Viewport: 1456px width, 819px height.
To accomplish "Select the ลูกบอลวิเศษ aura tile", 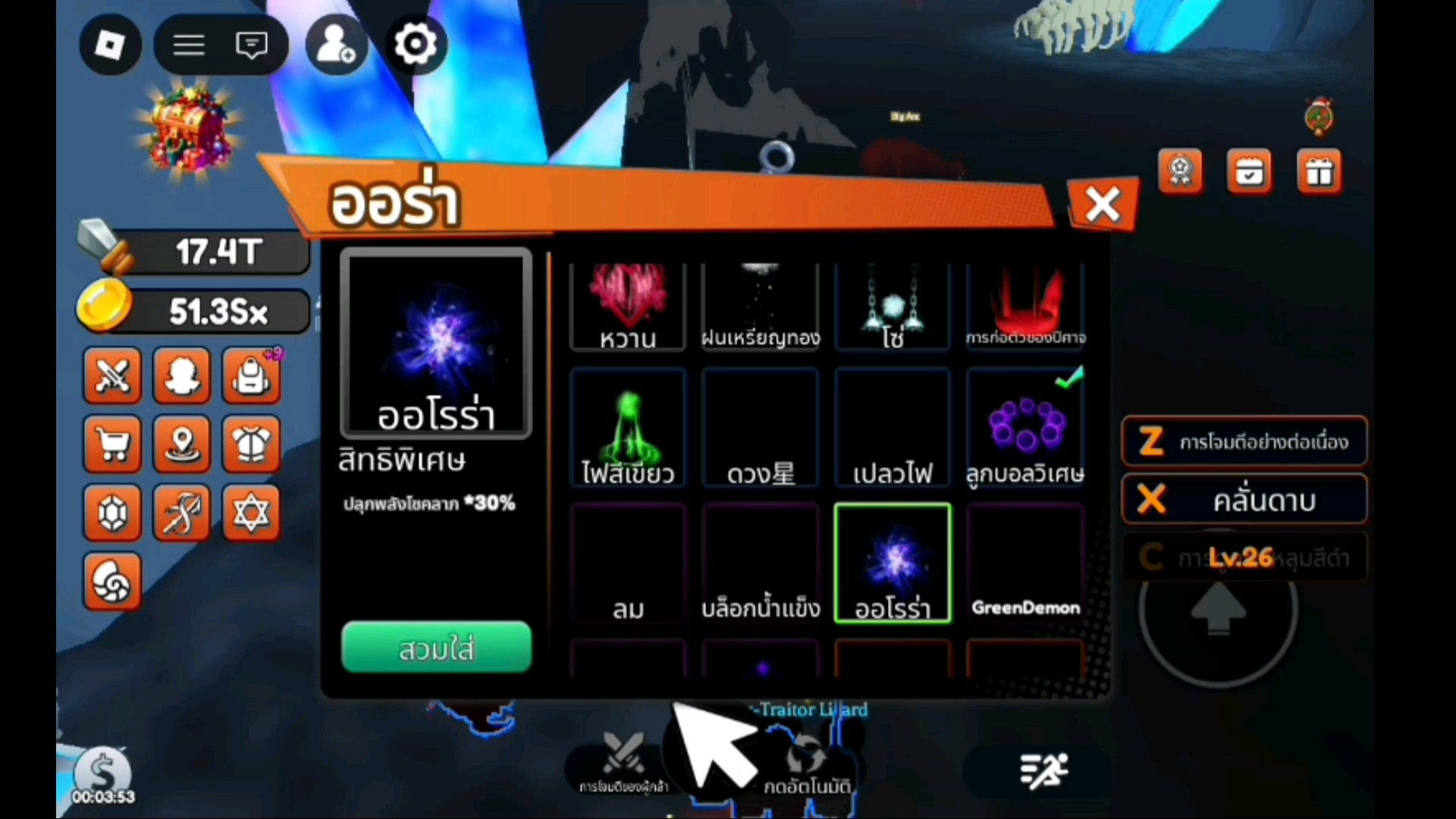I will 1025,428.
